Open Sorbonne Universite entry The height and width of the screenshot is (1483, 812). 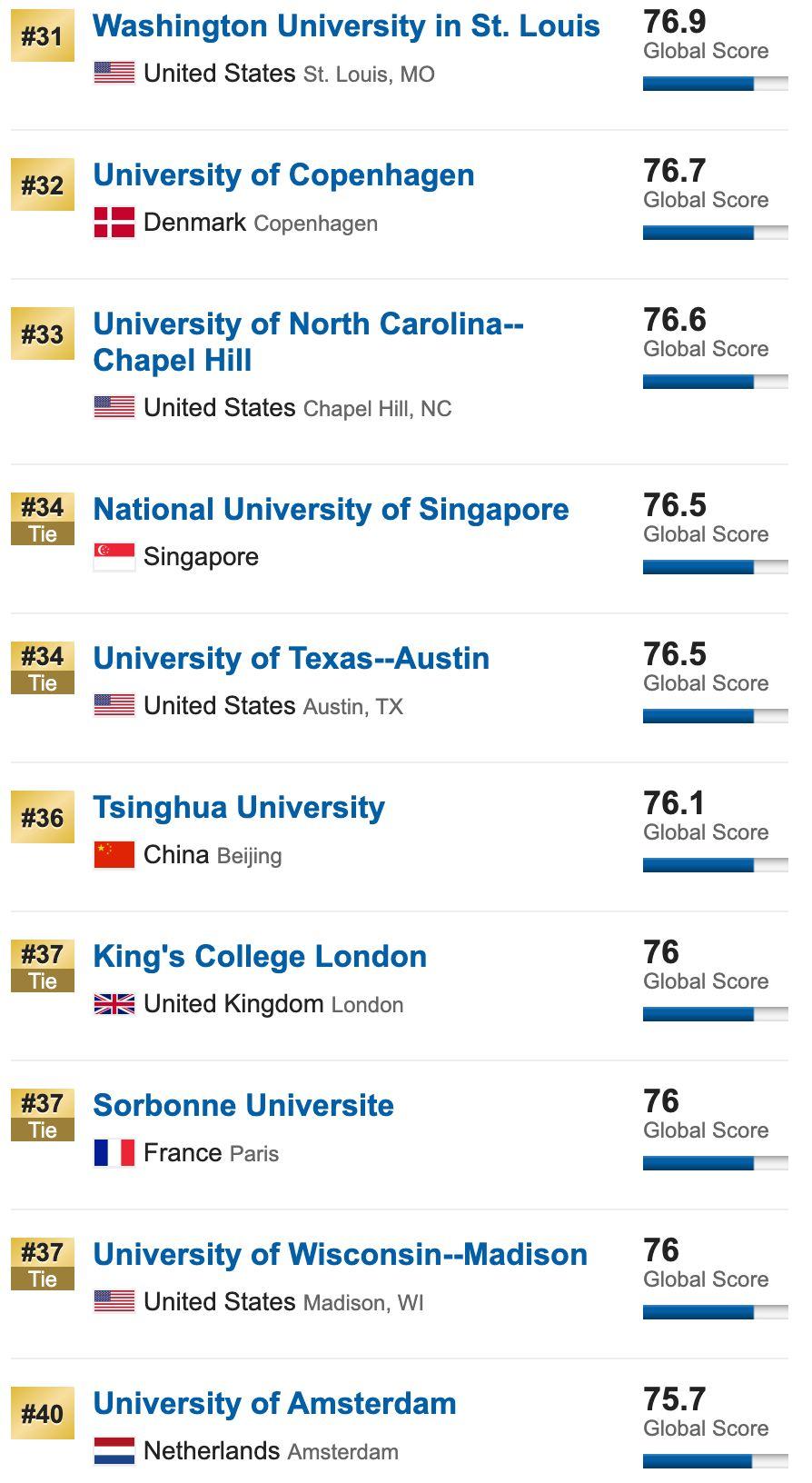243,1106
